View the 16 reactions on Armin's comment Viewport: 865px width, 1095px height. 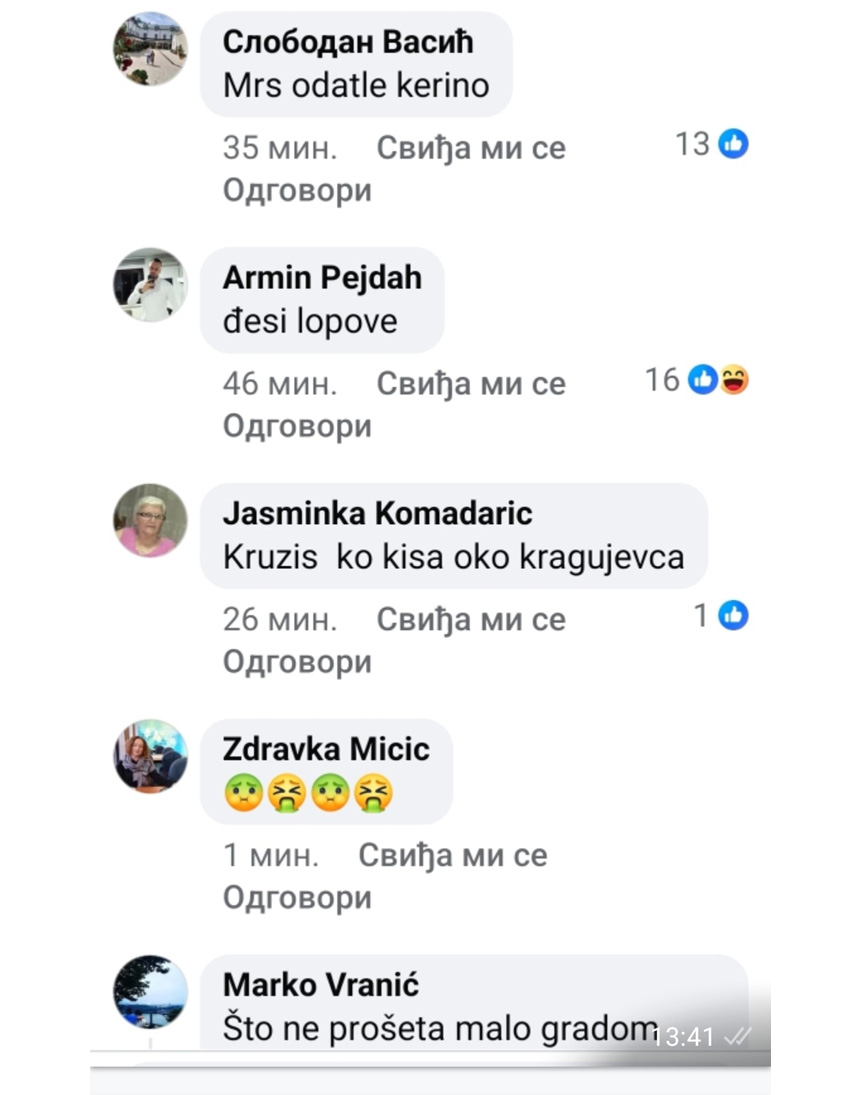pos(699,380)
